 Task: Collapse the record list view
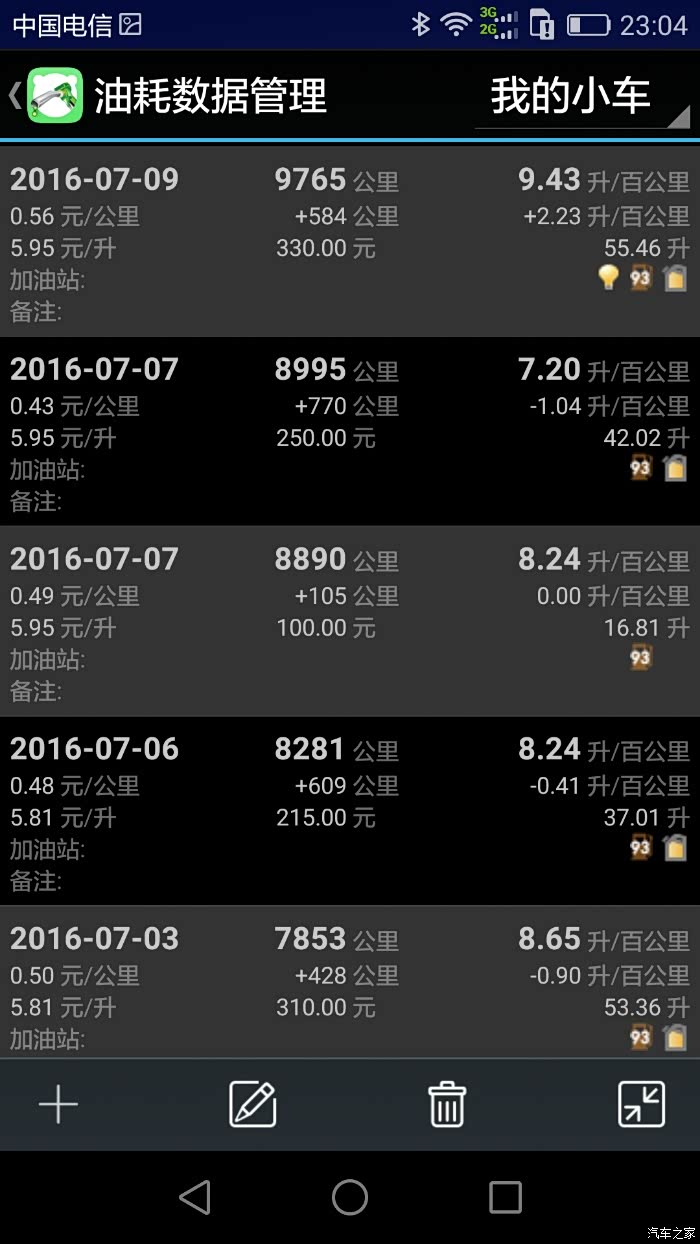pos(641,1105)
